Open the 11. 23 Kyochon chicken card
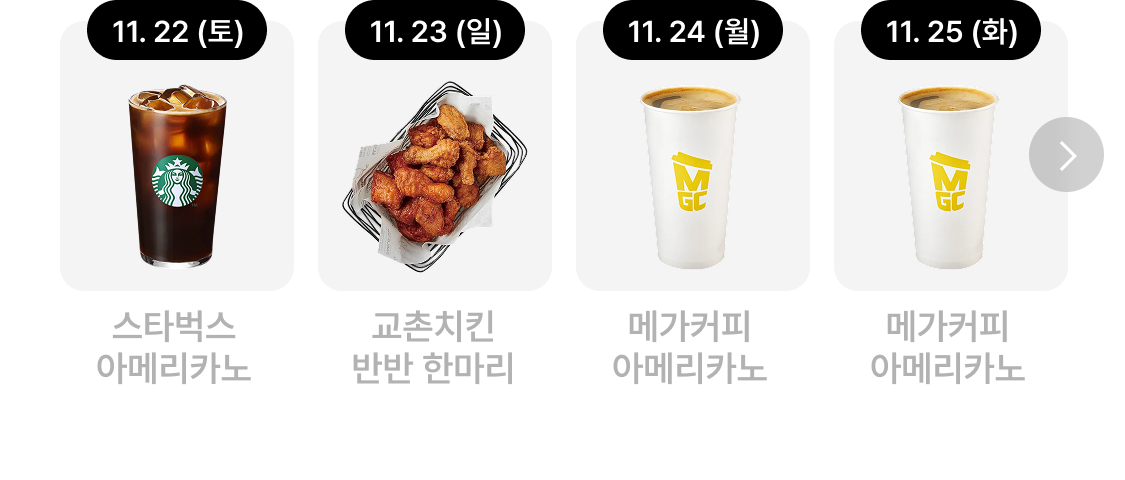 pyautogui.click(x=435, y=175)
